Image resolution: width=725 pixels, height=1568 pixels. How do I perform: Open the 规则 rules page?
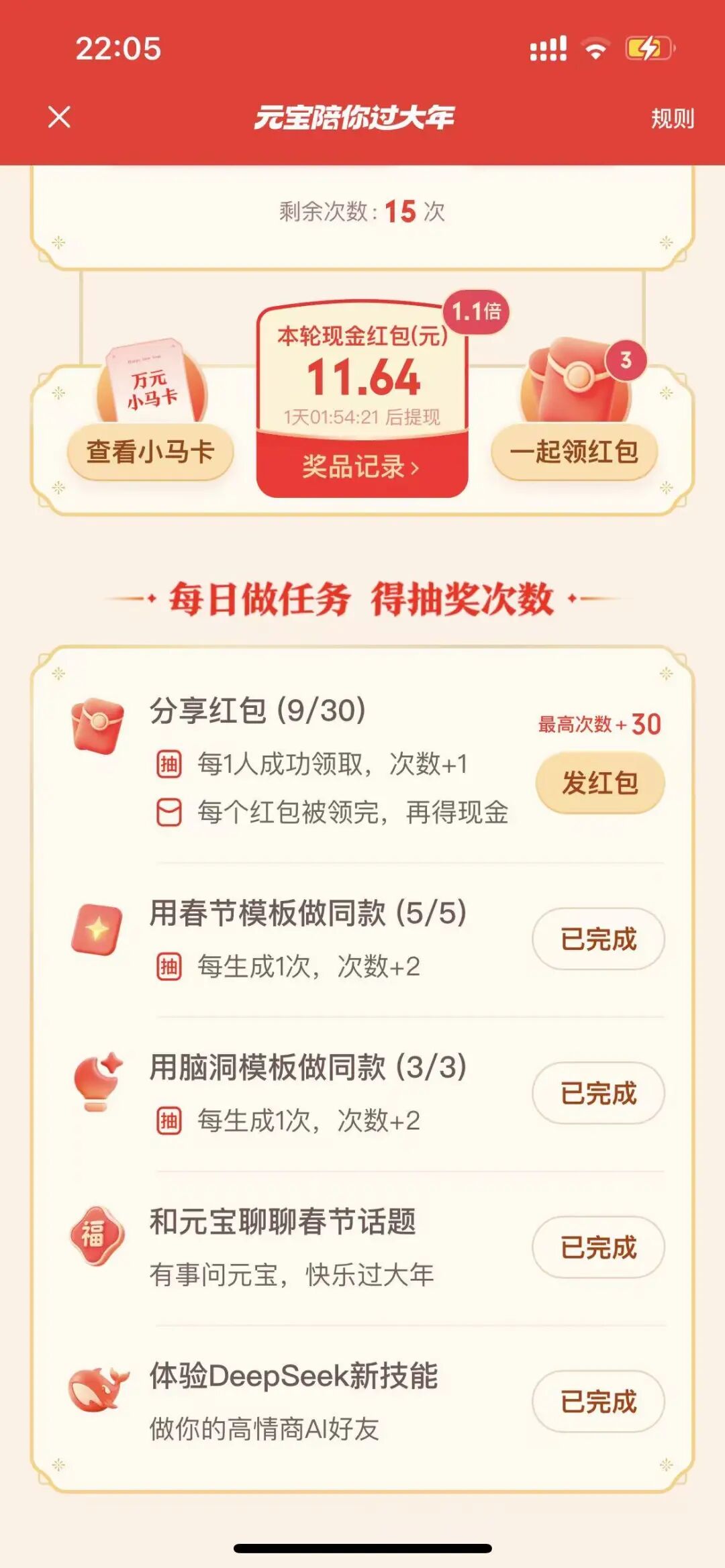click(672, 119)
